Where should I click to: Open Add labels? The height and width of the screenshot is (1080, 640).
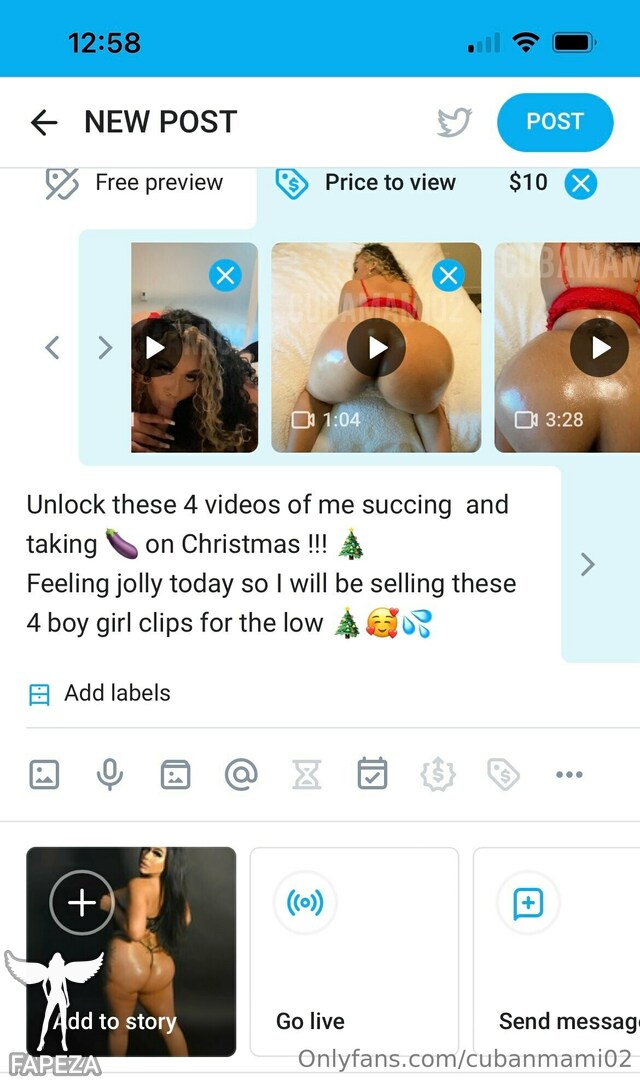[100, 693]
